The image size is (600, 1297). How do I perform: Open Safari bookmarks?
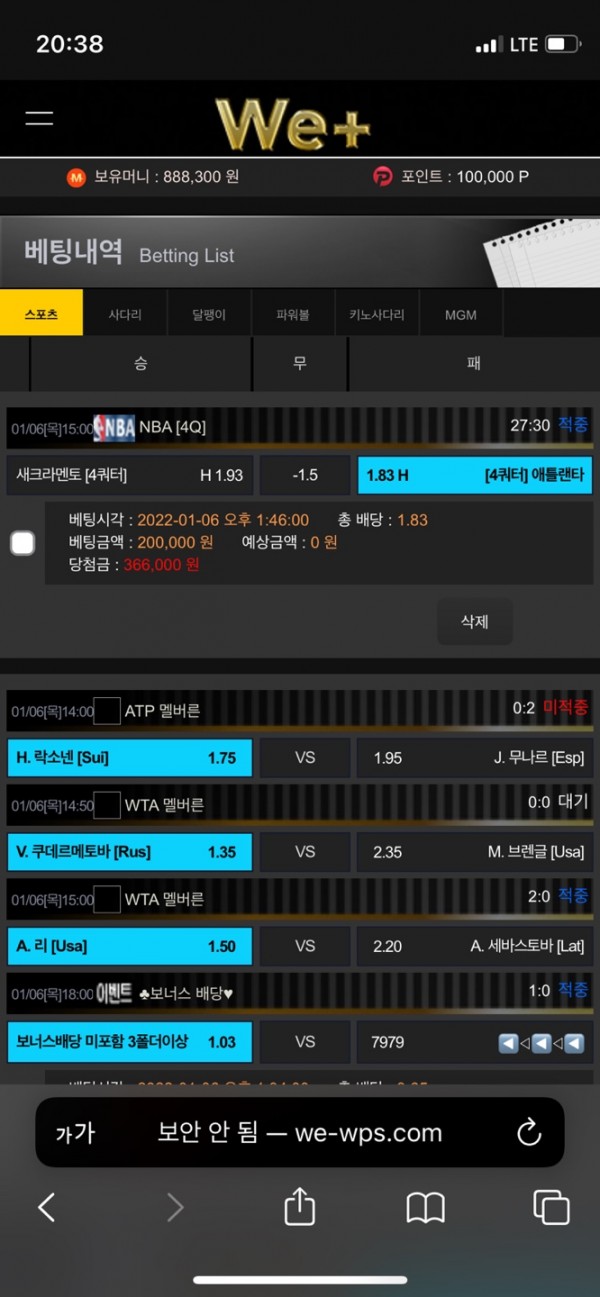426,1208
